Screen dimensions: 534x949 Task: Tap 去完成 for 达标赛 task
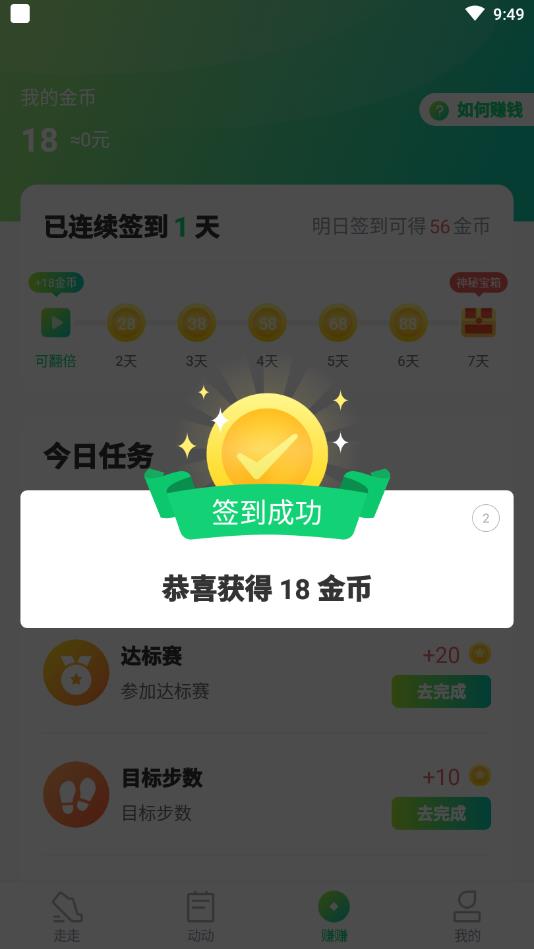pyautogui.click(x=441, y=691)
